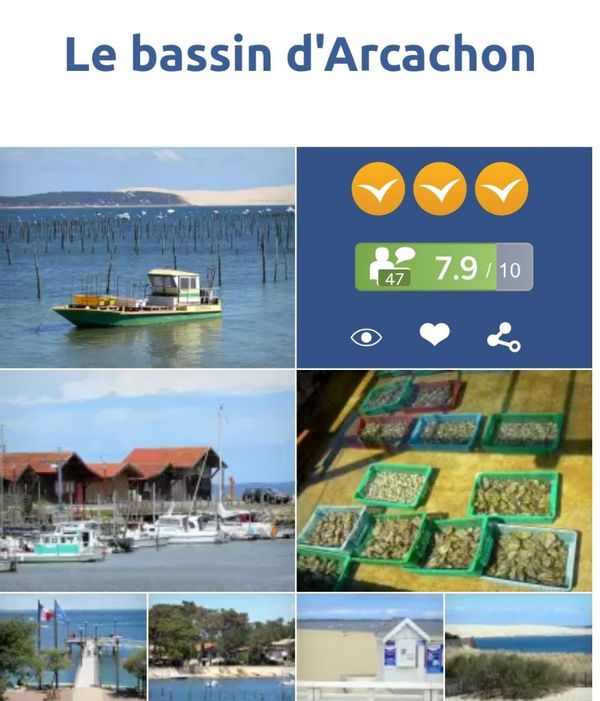Open the pine trees shoreline photo

point(221,647)
